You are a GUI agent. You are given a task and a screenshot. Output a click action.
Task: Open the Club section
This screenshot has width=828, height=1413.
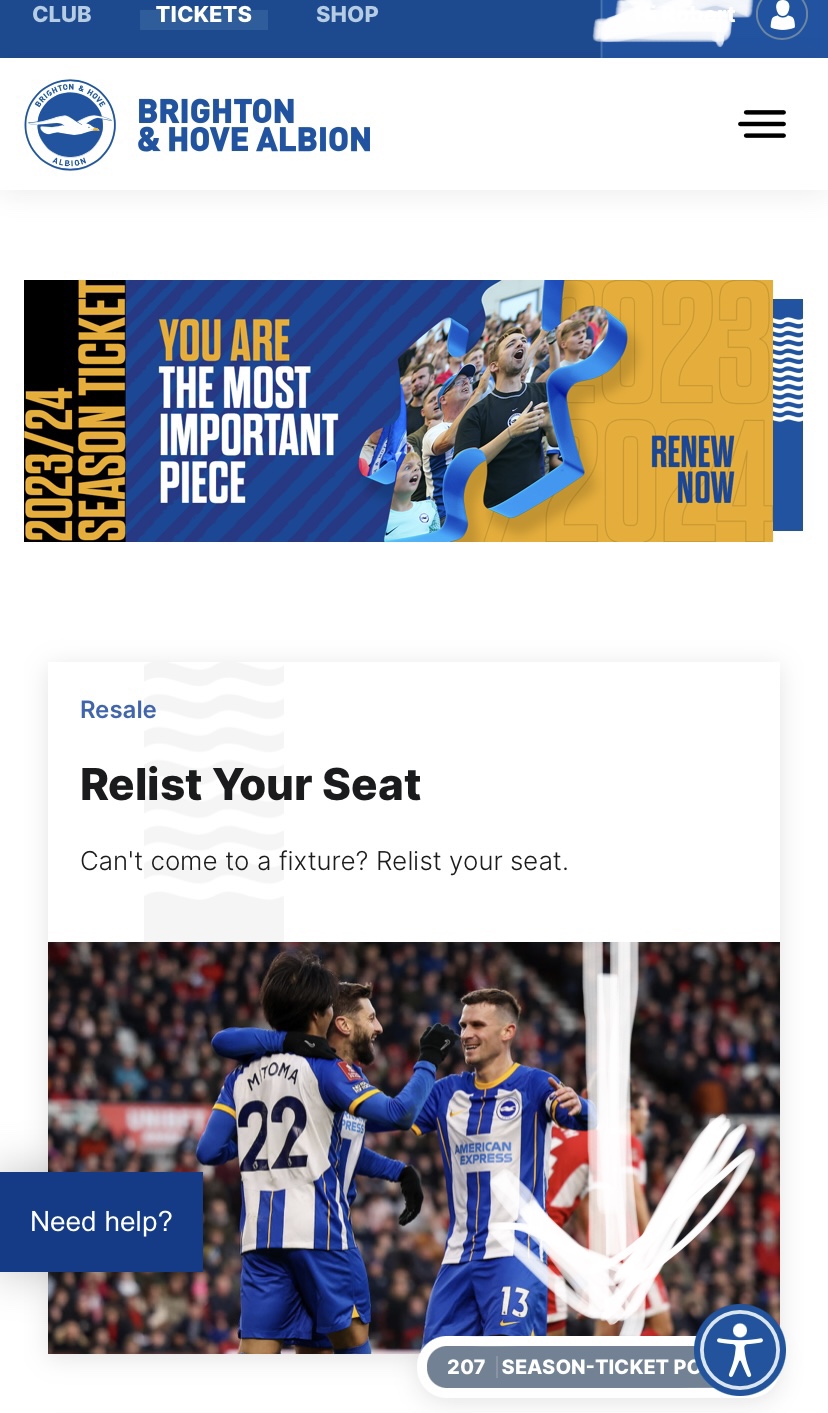coord(61,15)
